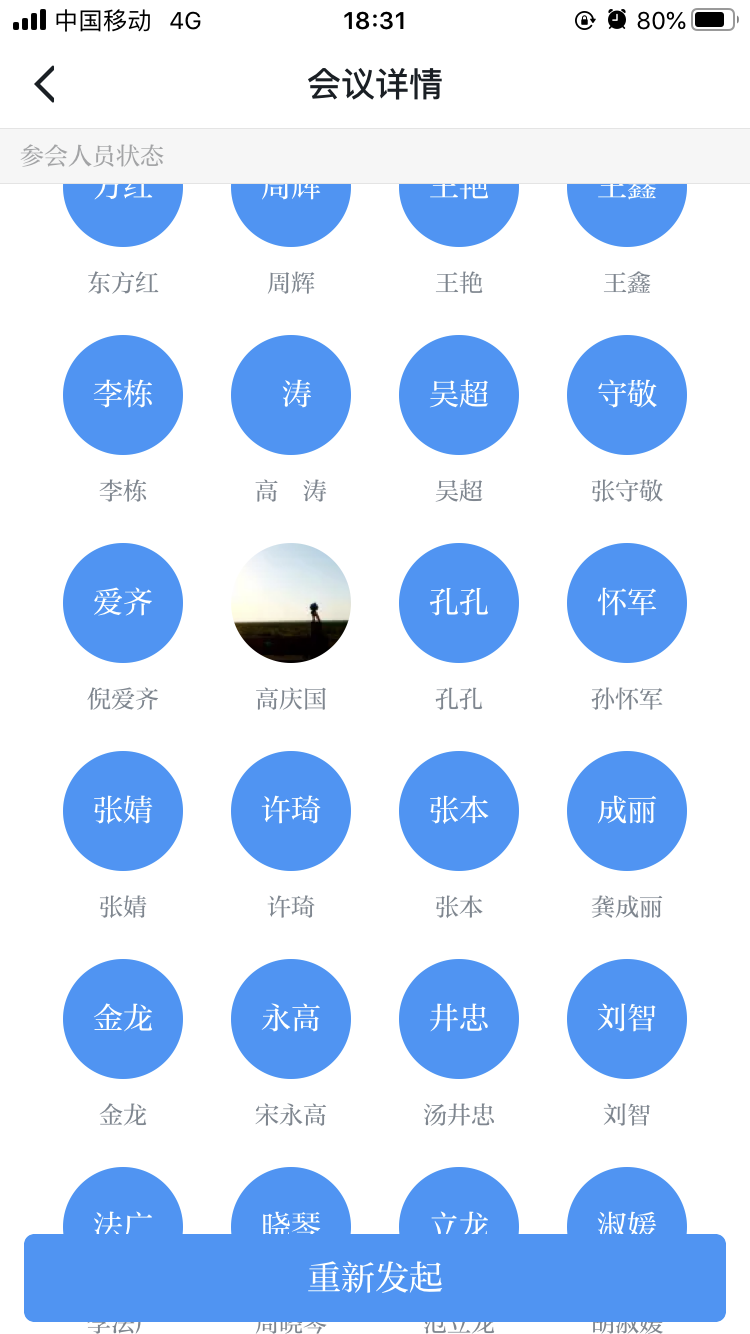Open 汤井忠's attendee avatar
This screenshot has width=750, height=1334.
click(459, 1019)
